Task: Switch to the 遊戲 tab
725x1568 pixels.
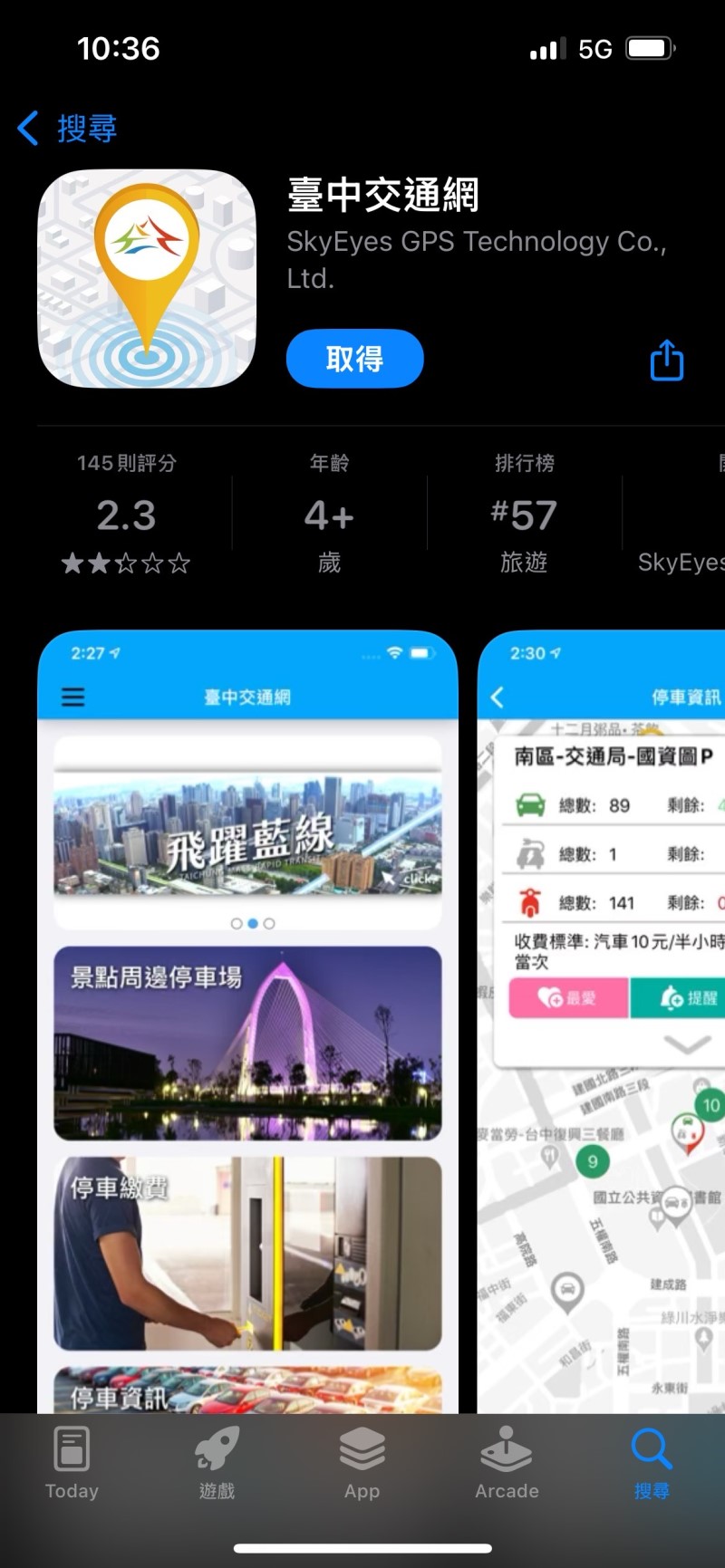Action: tap(217, 1463)
